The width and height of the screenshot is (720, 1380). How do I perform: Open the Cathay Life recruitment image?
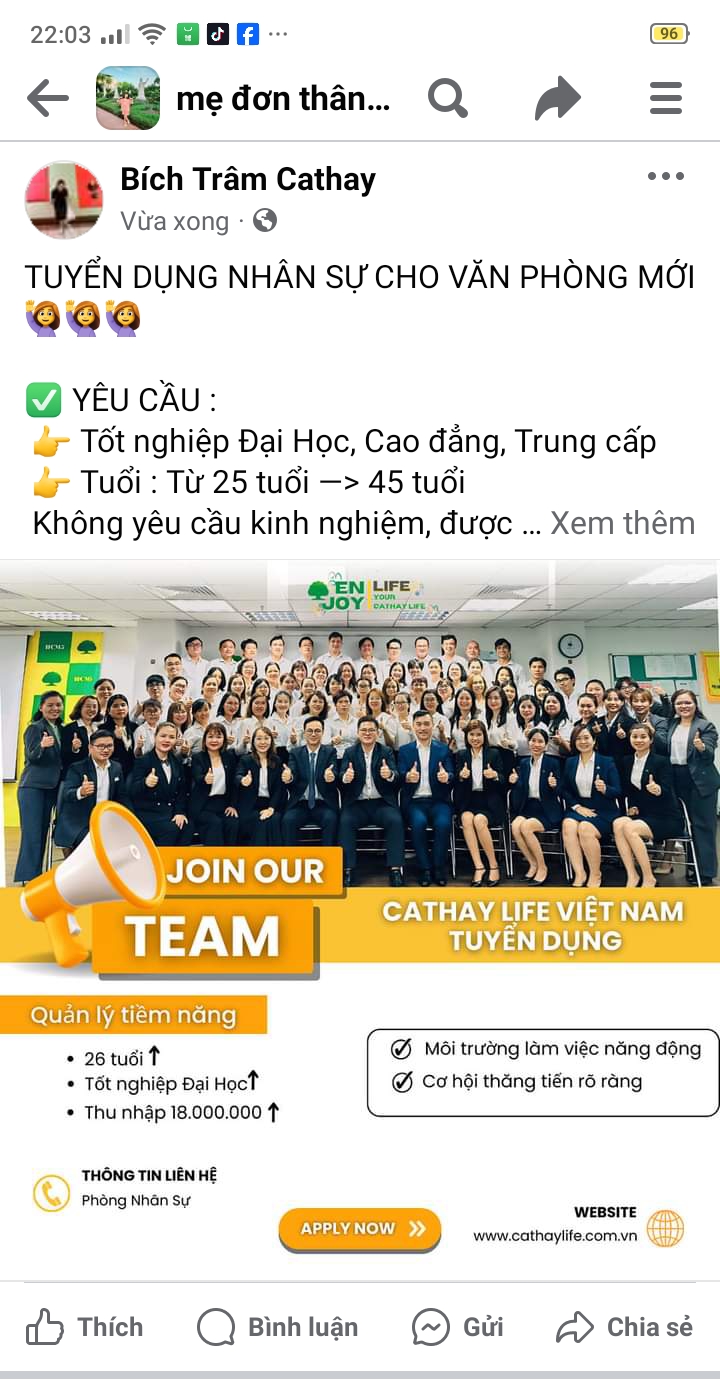[x=360, y=919]
